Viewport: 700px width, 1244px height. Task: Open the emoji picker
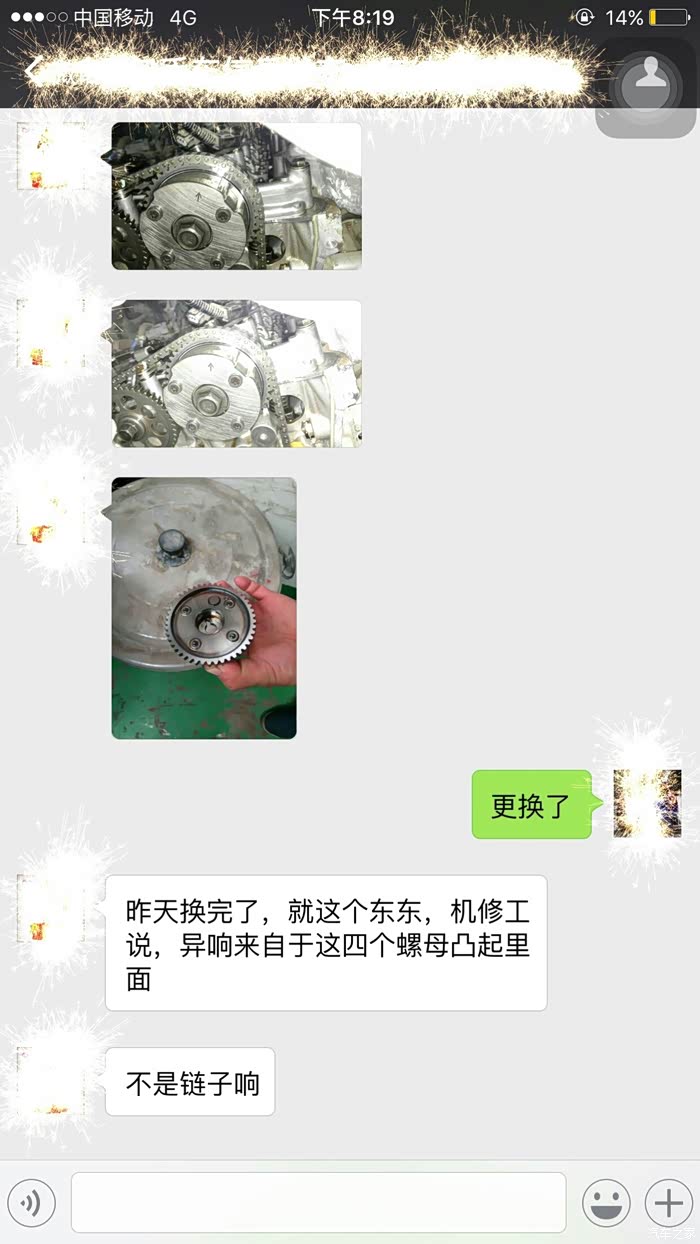point(606,1202)
